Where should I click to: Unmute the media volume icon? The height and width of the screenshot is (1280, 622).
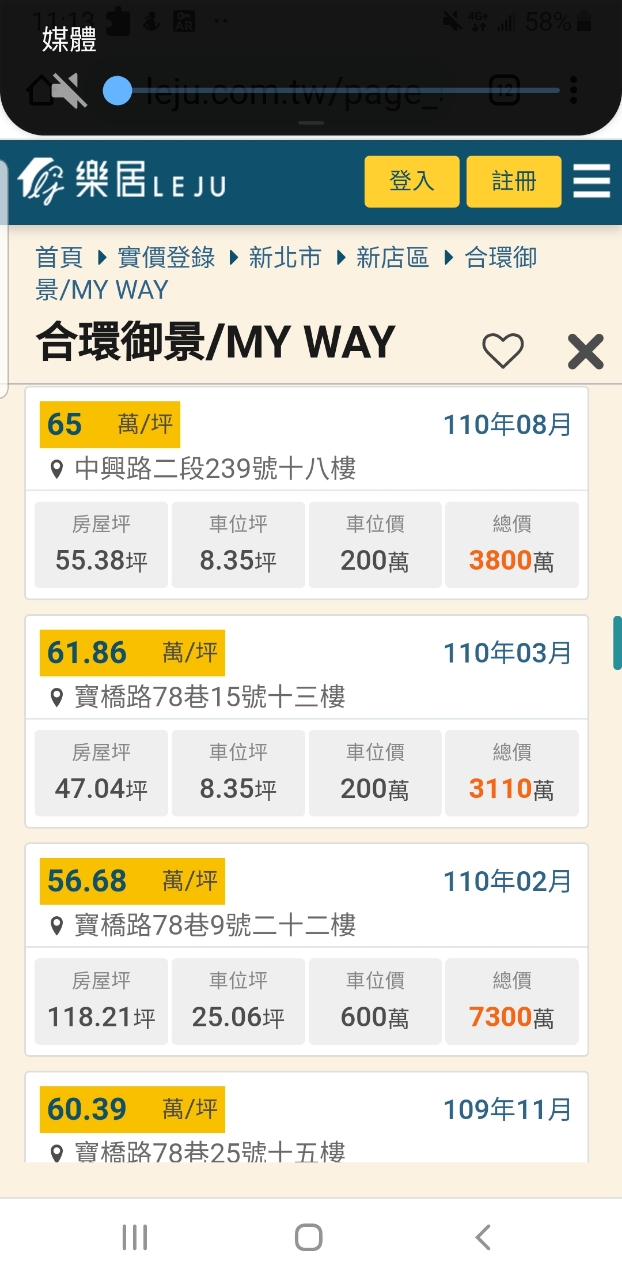68,91
